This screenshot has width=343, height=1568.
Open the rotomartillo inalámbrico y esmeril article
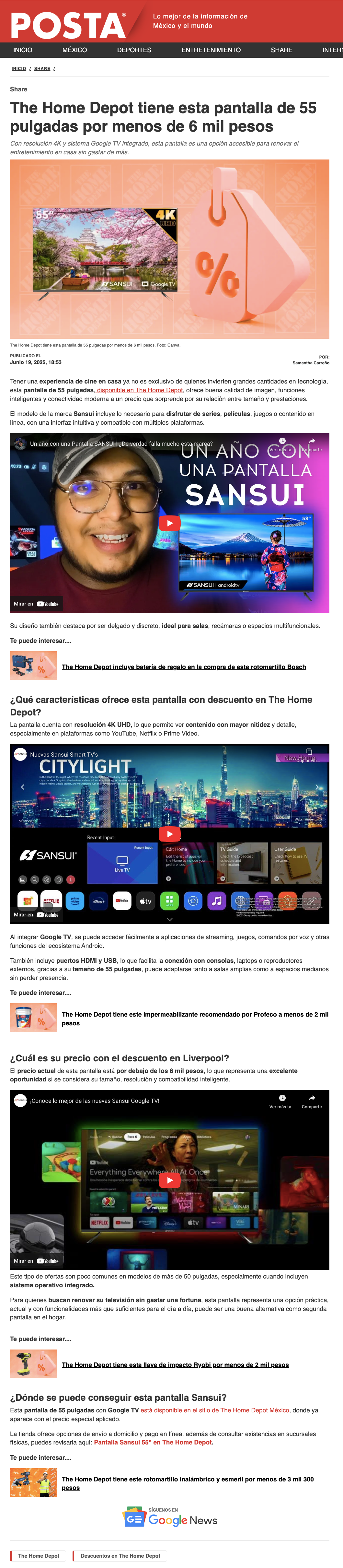click(x=187, y=1479)
